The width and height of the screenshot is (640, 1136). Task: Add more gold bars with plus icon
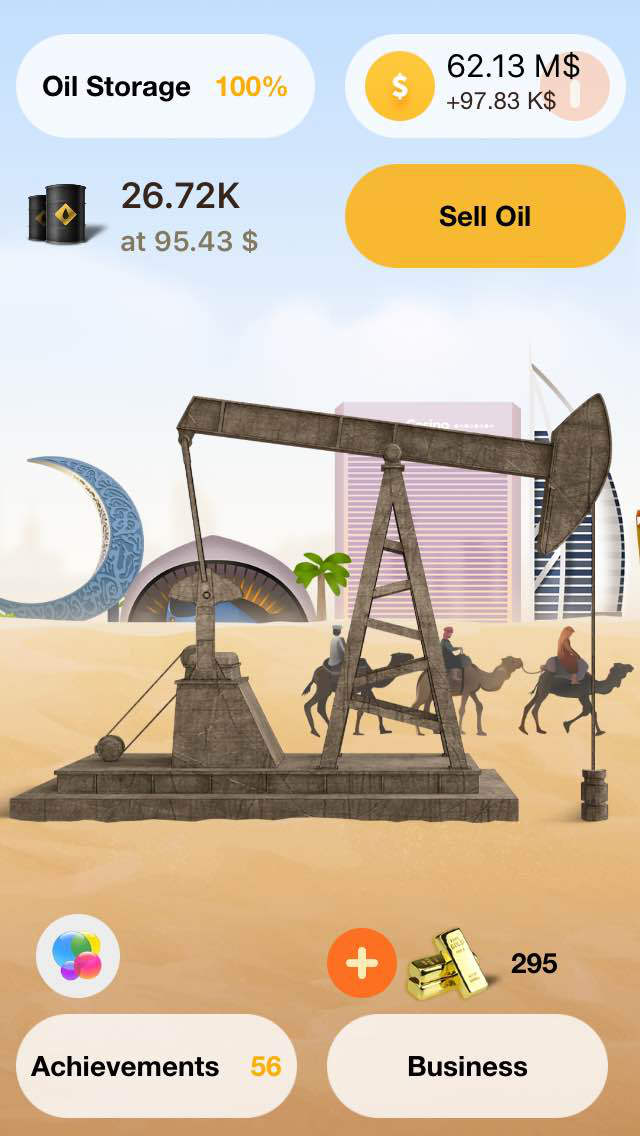[361, 963]
